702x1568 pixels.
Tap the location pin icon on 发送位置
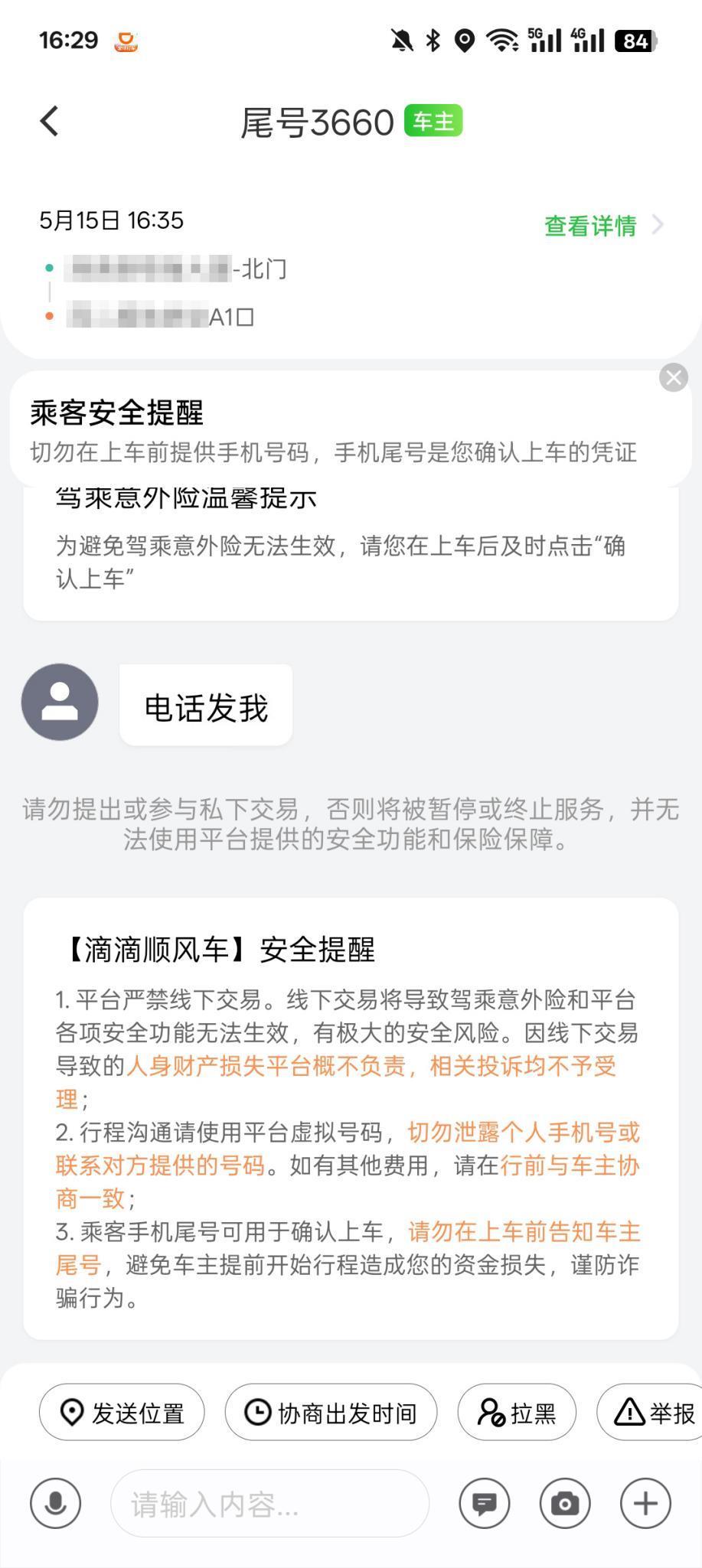(x=73, y=1412)
